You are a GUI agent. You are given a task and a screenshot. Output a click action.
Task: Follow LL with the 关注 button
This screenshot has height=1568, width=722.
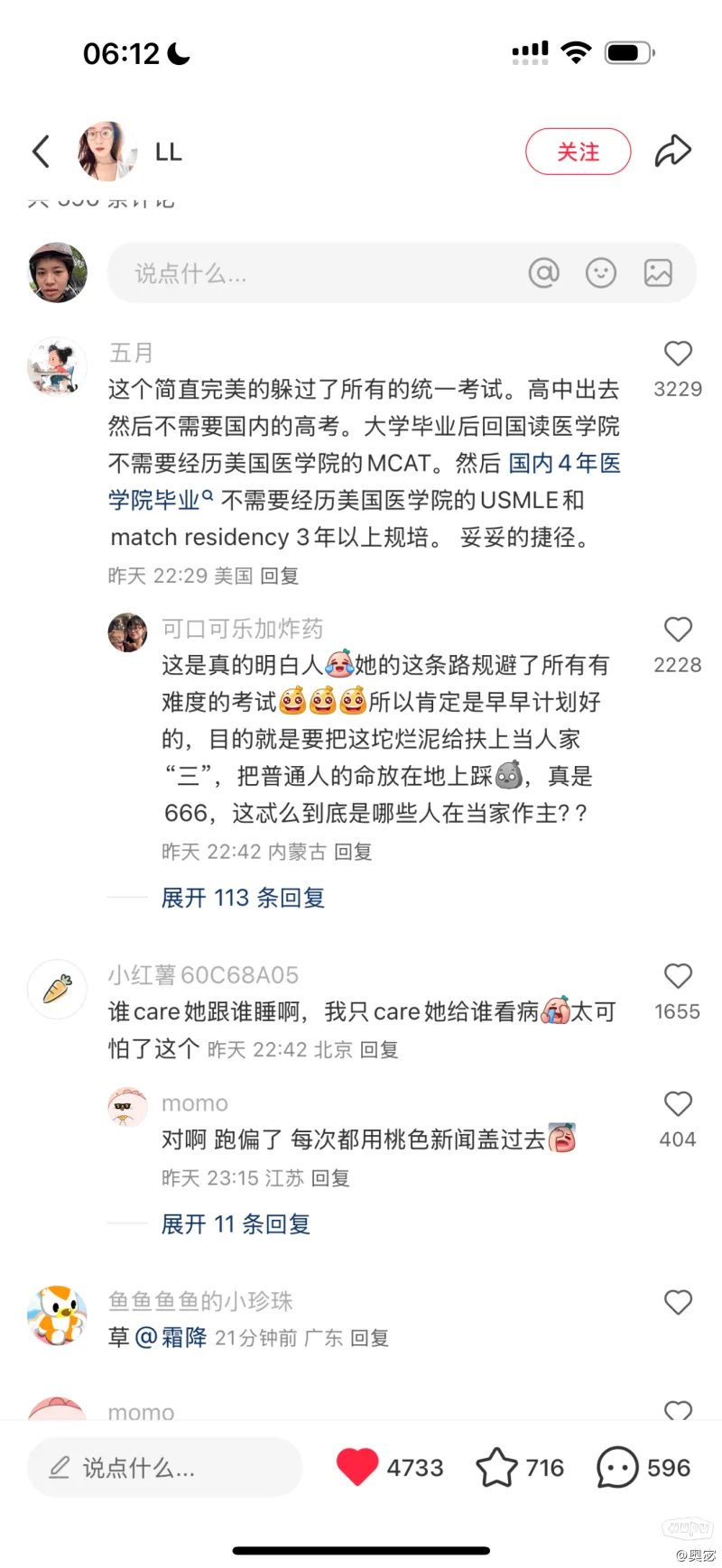(578, 152)
